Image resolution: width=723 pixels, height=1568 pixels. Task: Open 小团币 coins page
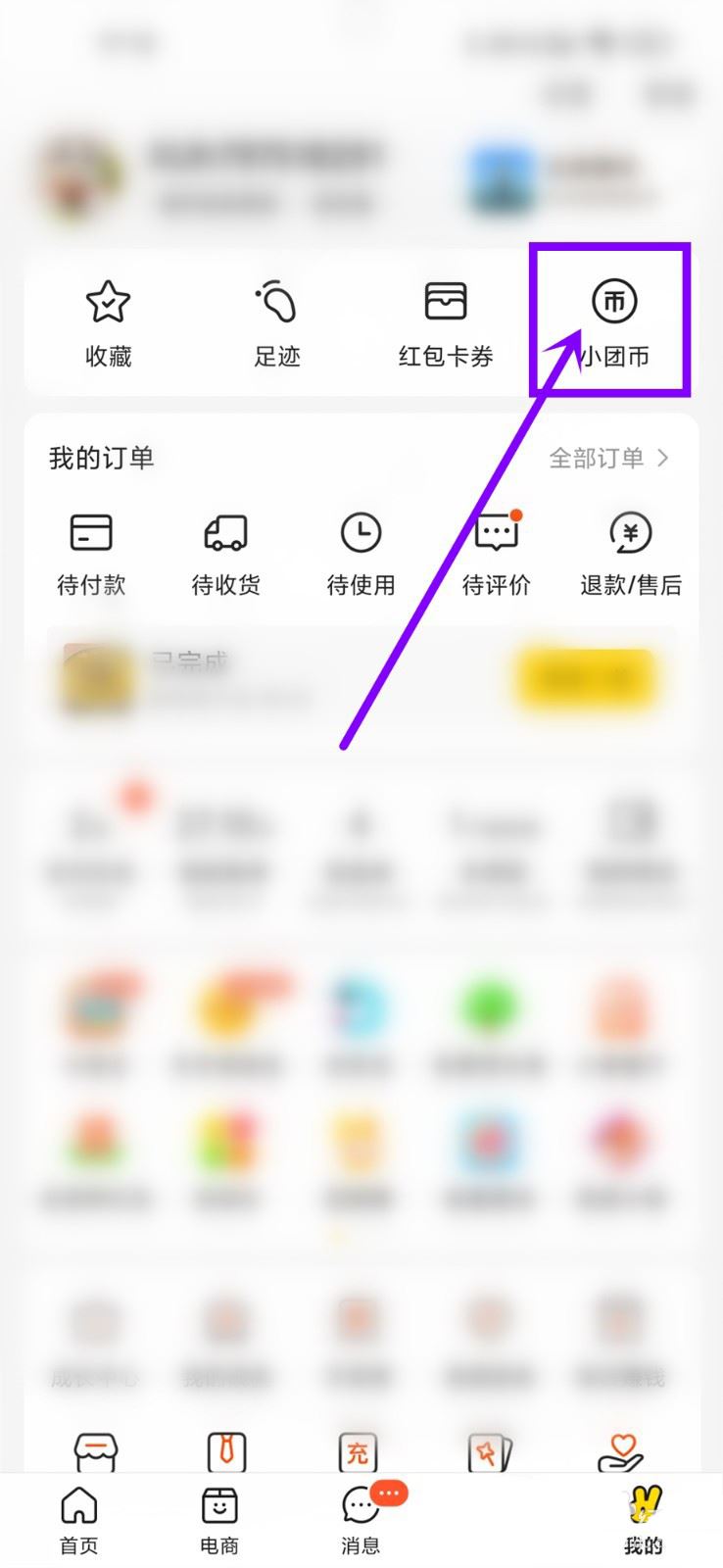(x=613, y=323)
